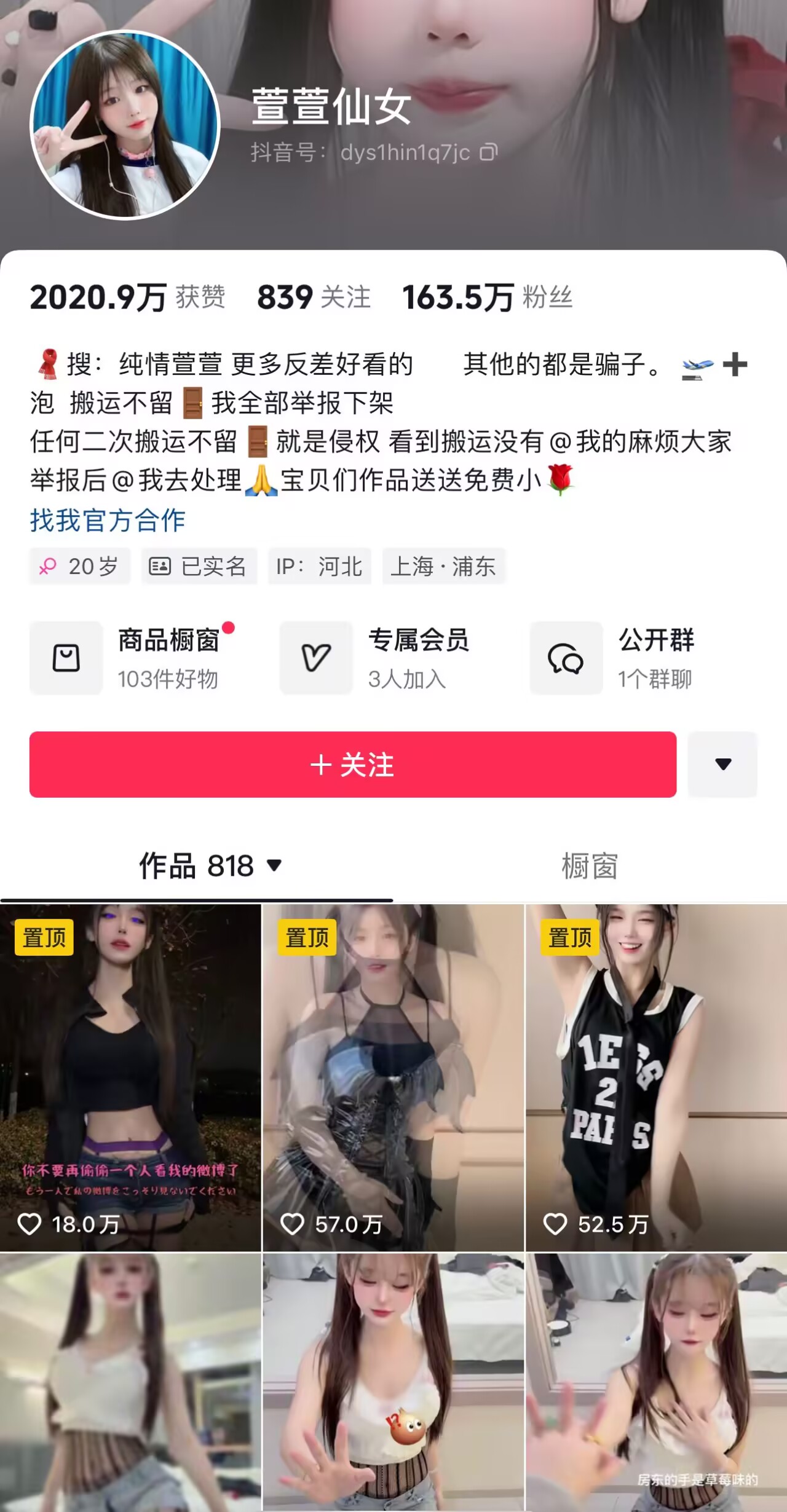This screenshot has width=787, height=1512.
Task: Copy the Douyin ID dys1hin1q7jc
Action: pyautogui.click(x=488, y=152)
